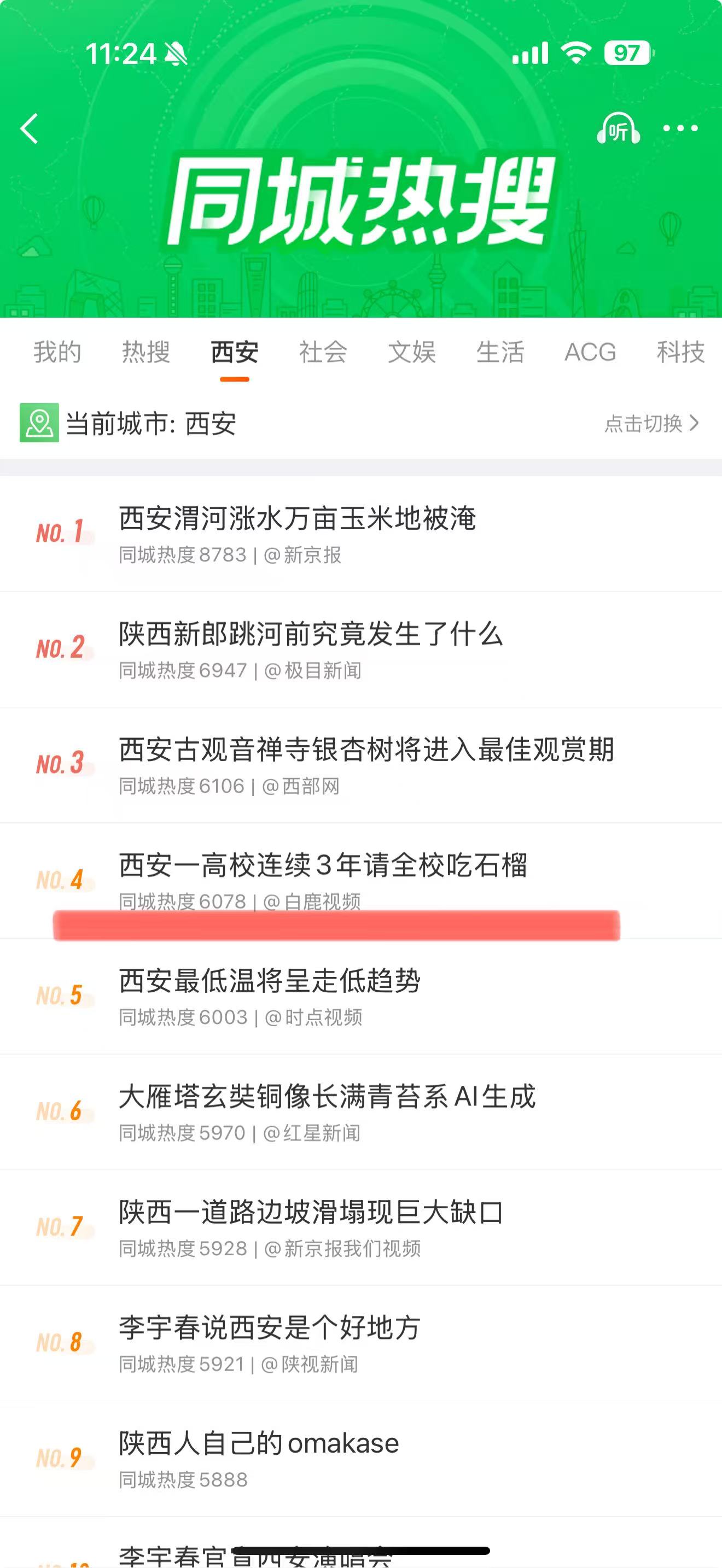View No.9 陕西人自己的omakase
This screenshot has width=722, height=1568.
tap(259, 1444)
